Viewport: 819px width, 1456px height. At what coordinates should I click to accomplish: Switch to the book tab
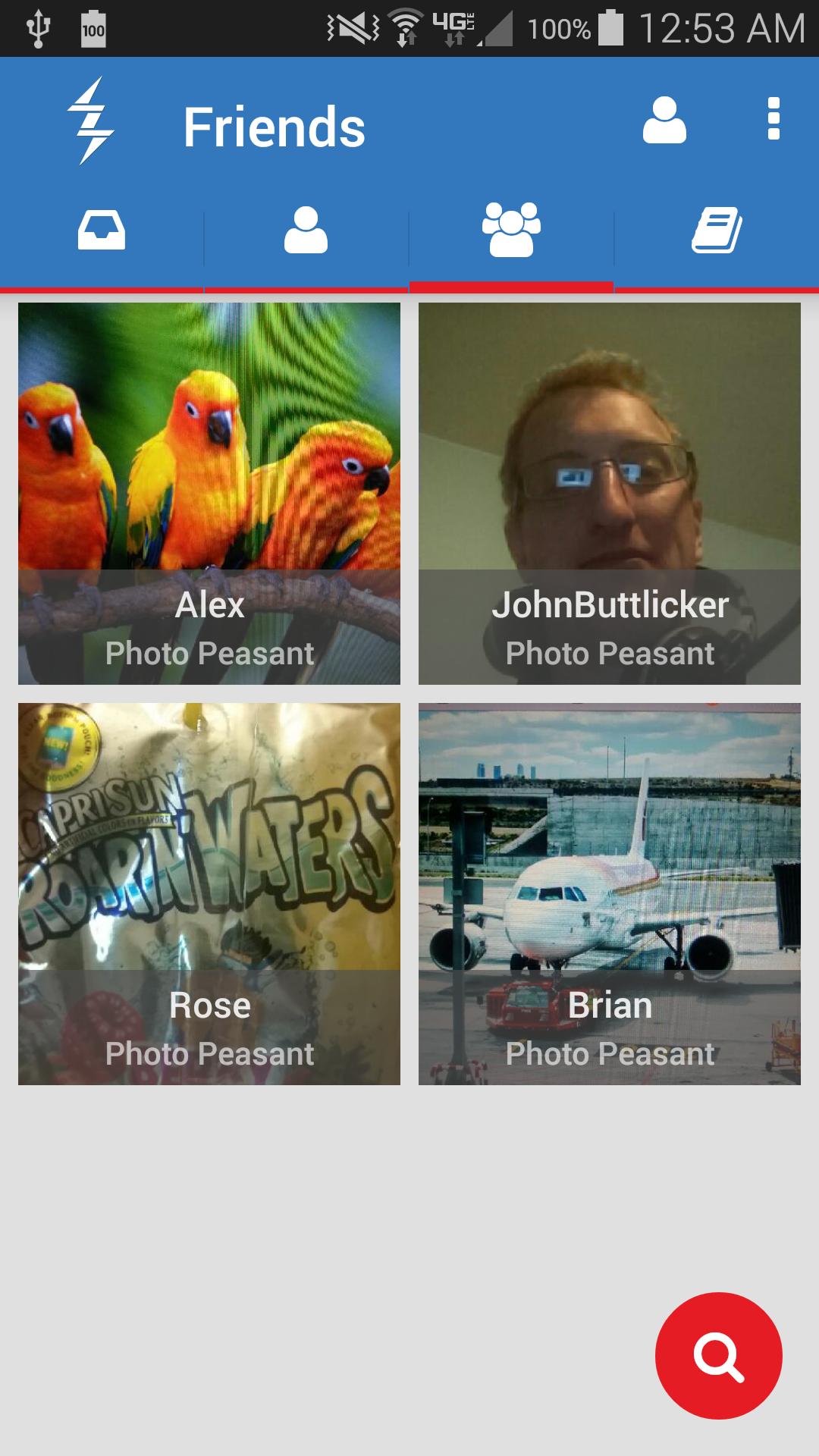point(717,231)
